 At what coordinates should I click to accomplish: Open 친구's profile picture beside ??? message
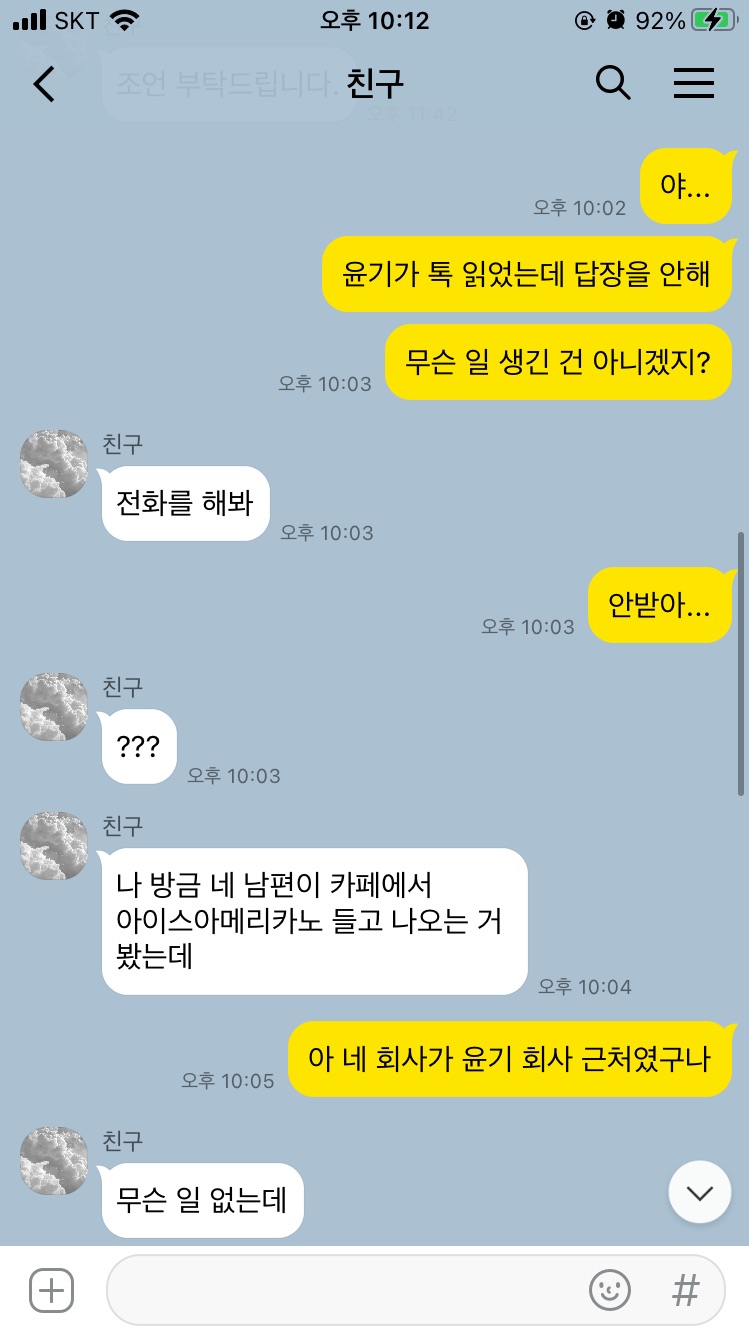[55, 707]
